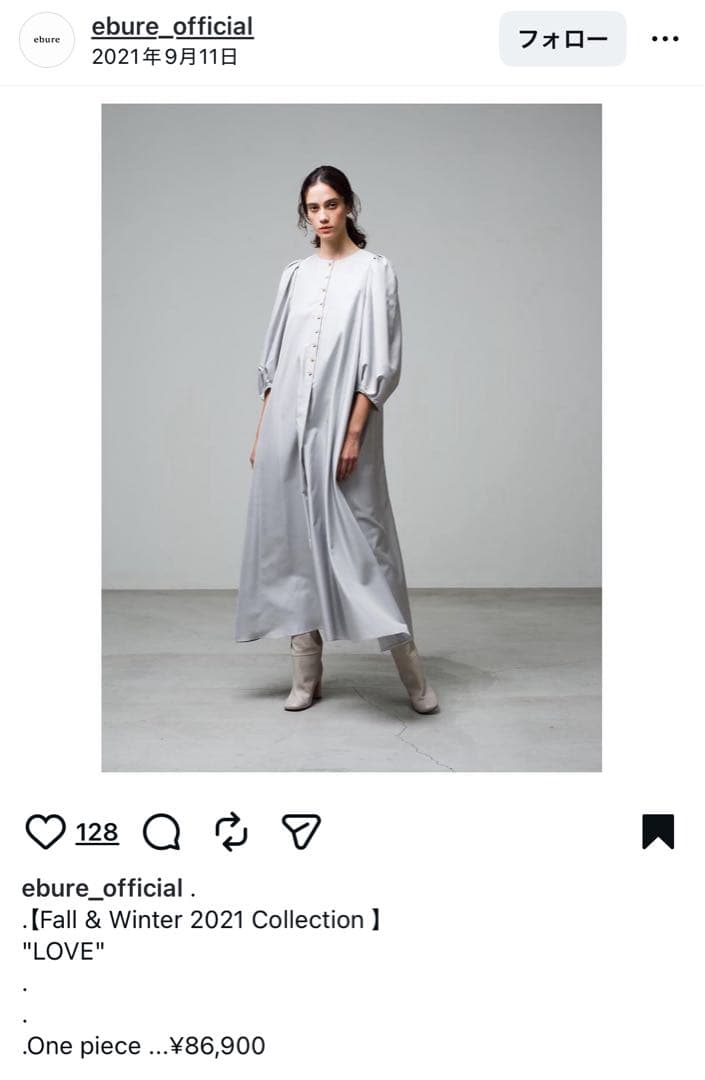View the 128 likes list

click(x=97, y=833)
